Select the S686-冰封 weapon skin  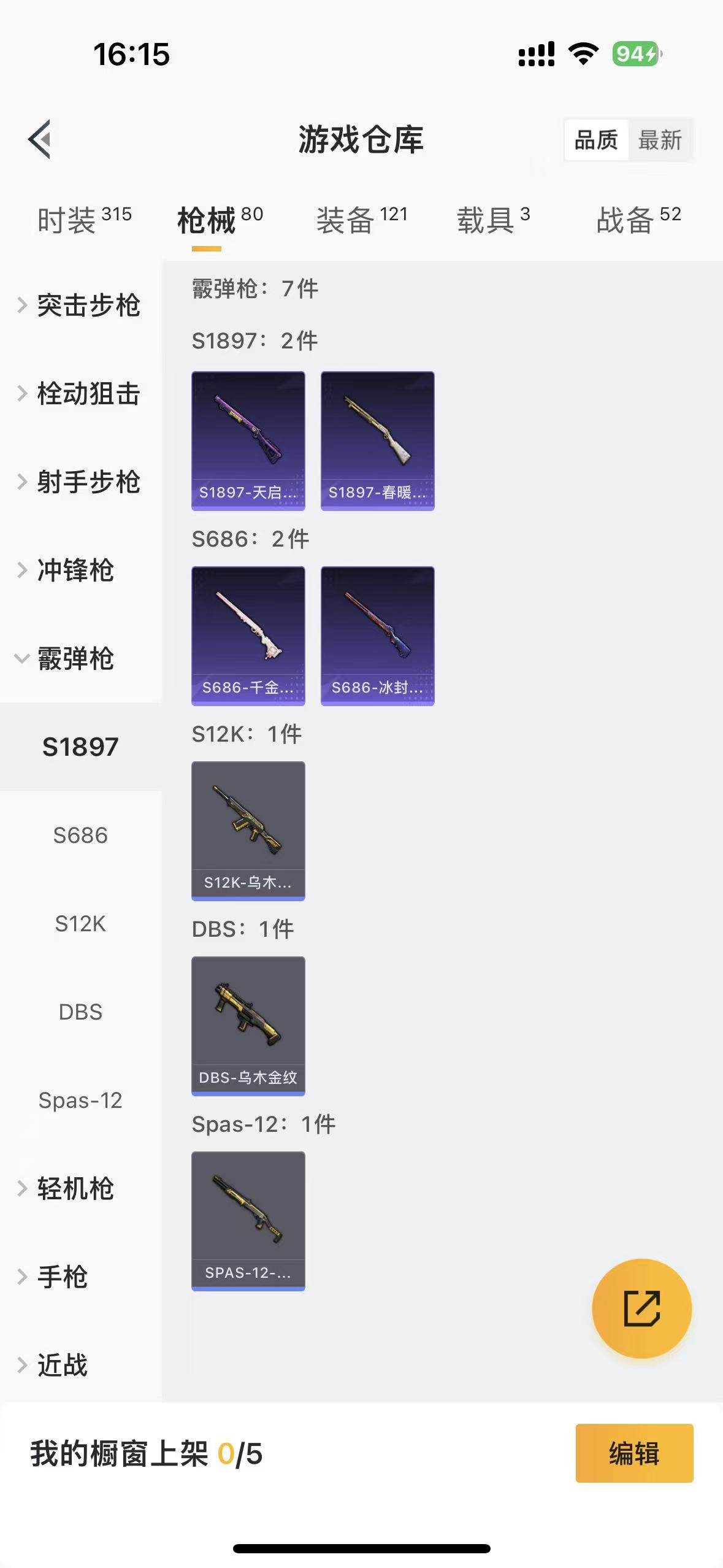point(377,637)
